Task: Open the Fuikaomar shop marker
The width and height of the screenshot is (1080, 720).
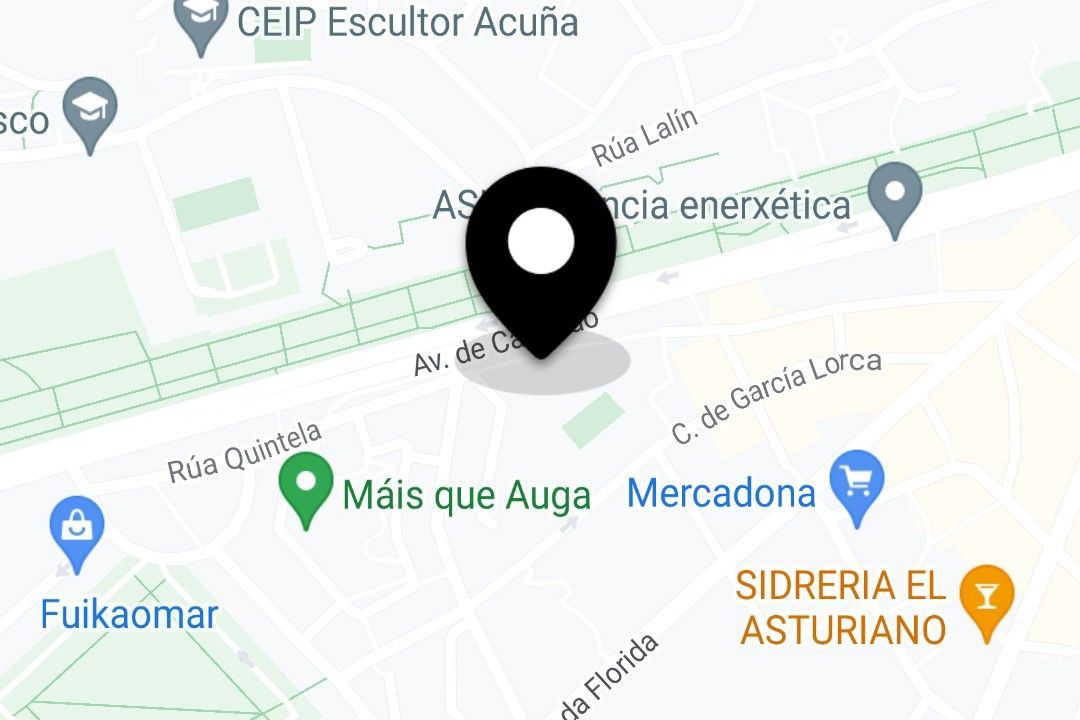Action: 77,528
